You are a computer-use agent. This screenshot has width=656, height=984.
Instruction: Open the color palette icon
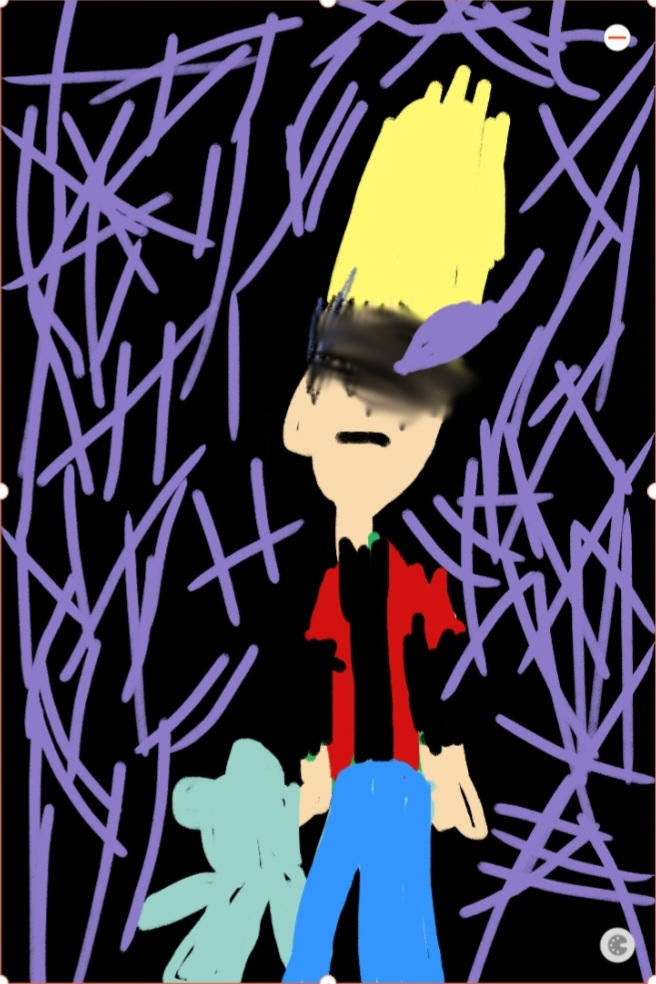(x=617, y=944)
